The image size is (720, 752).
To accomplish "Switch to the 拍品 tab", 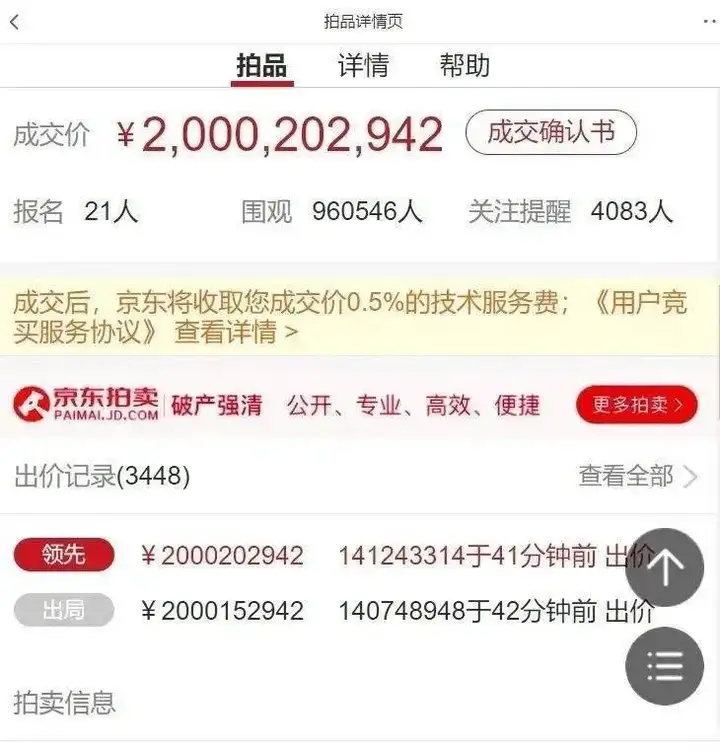I will pyautogui.click(x=262, y=67).
